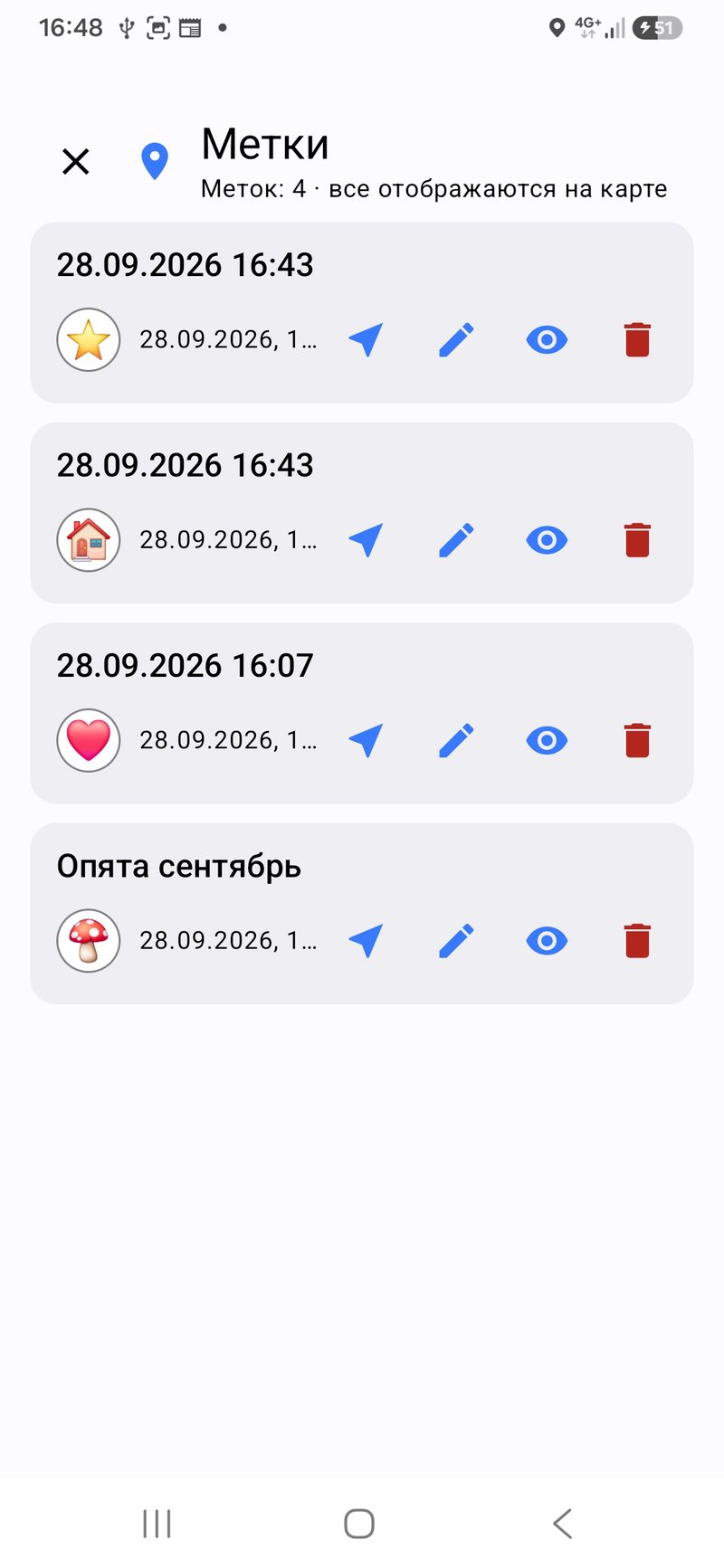Viewport: 724px width, 1568px height.
Task: Toggle visibility of the star marker
Action: [x=547, y=340]
